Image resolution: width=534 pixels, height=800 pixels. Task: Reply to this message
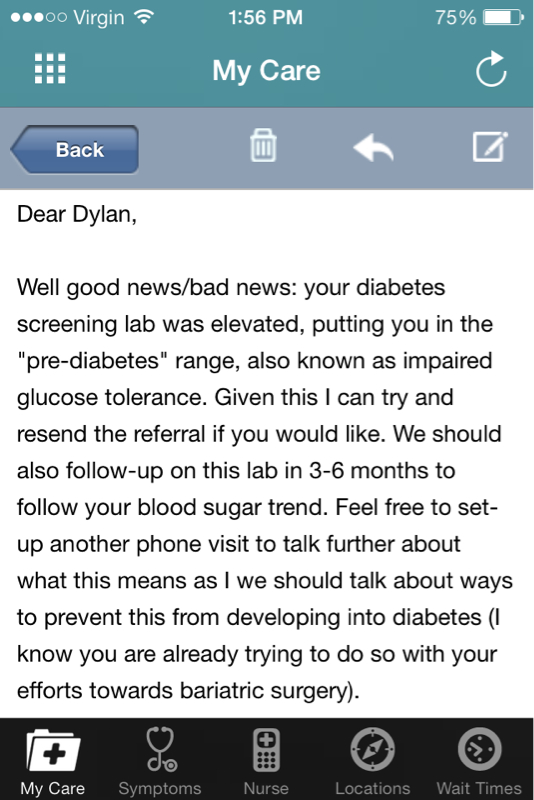(x=373, y=148)
